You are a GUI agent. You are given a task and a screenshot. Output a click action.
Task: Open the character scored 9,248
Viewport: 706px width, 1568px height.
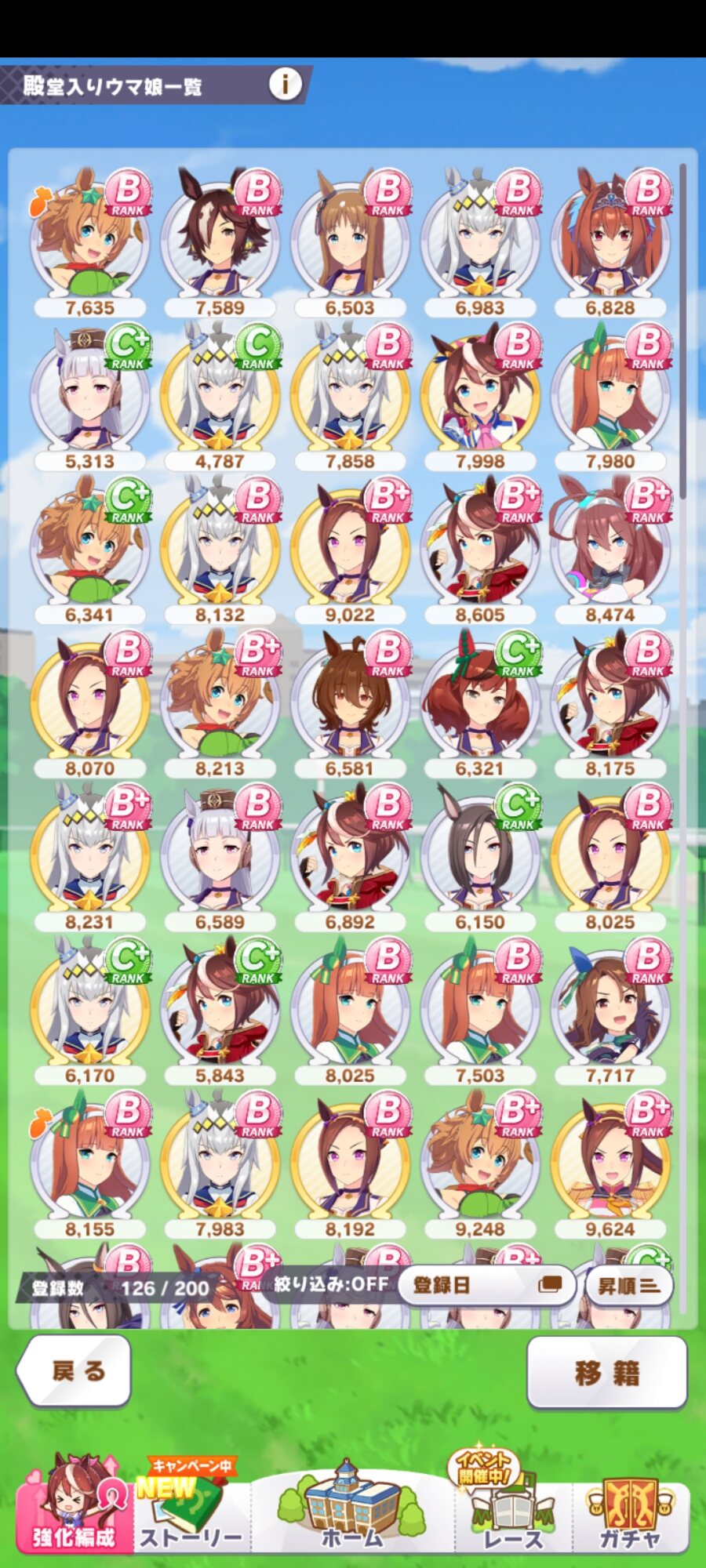(479, 1160)
